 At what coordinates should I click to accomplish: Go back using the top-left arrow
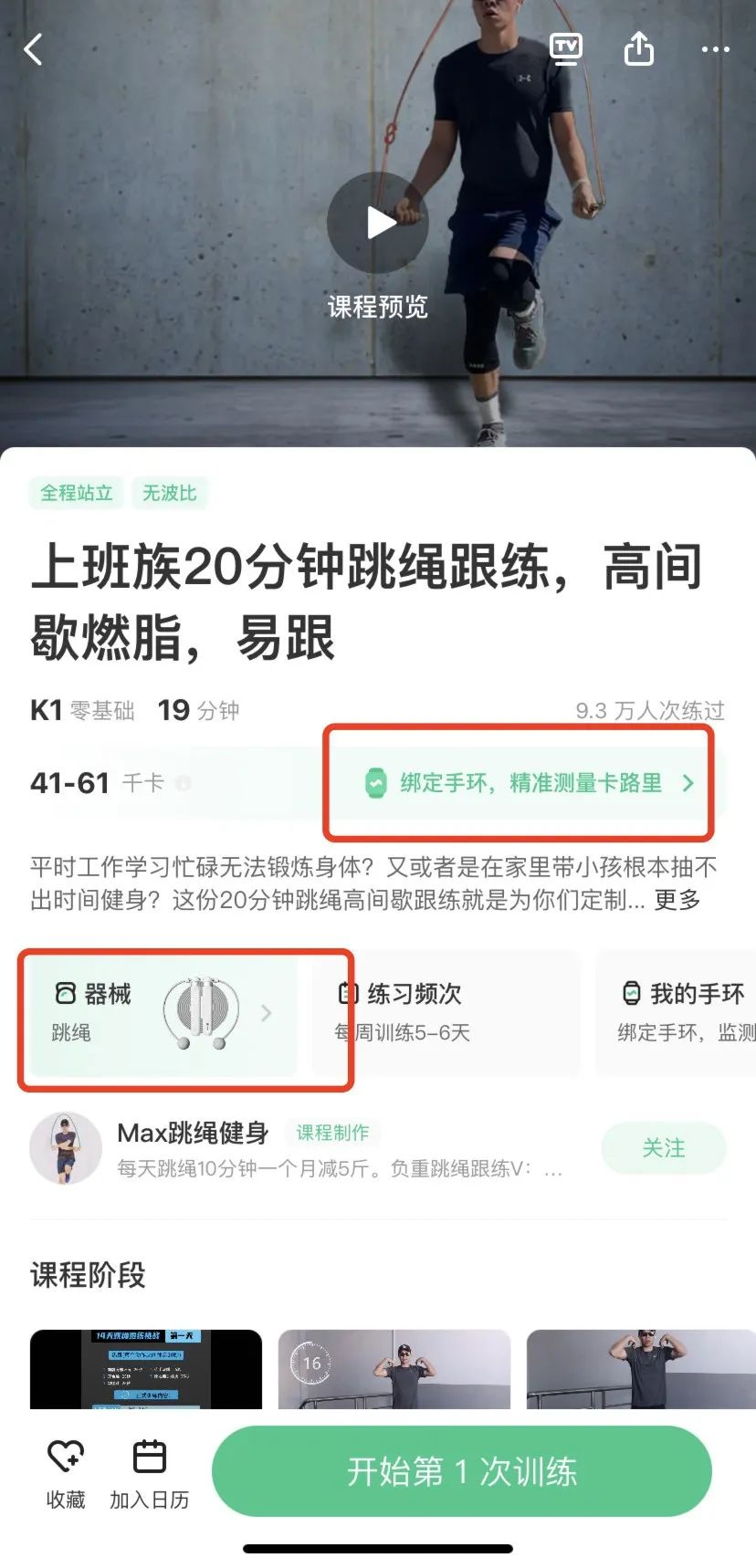click(x=34, y=49)
